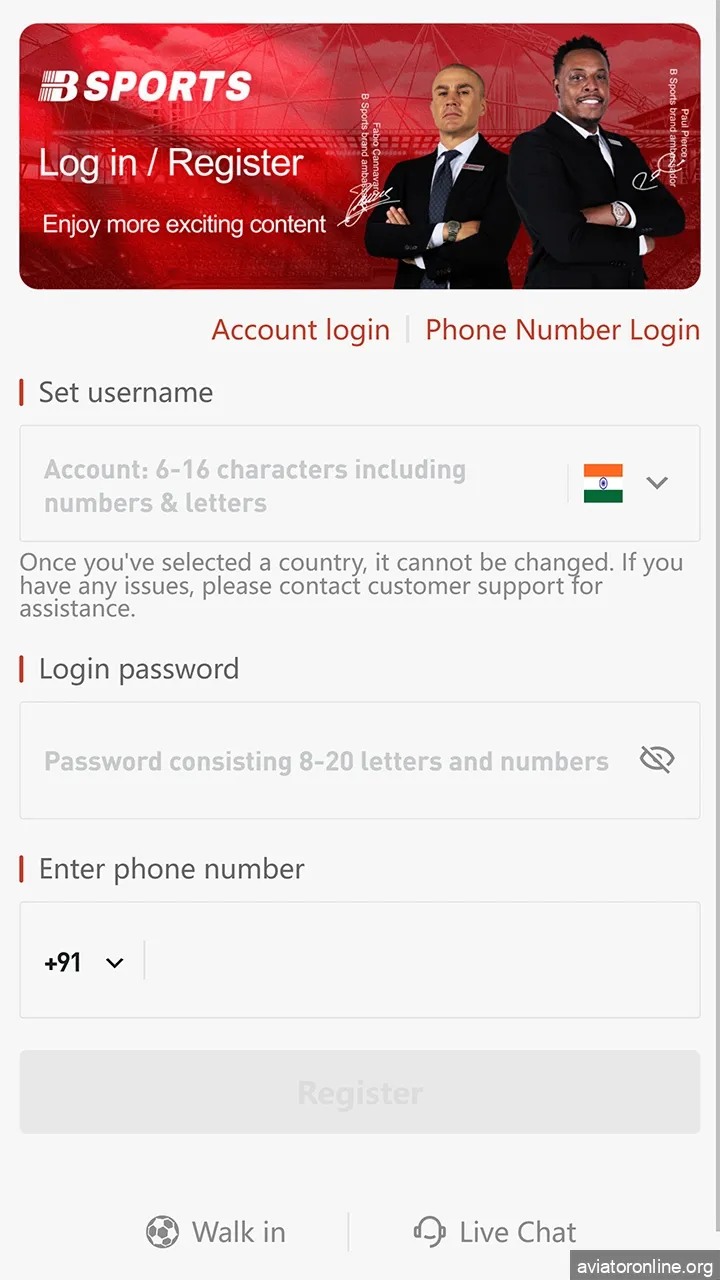The width and height of the screenshot is (720, 1280).
Task: Choose Walk in to browse
Action: tap(216, 1232)
